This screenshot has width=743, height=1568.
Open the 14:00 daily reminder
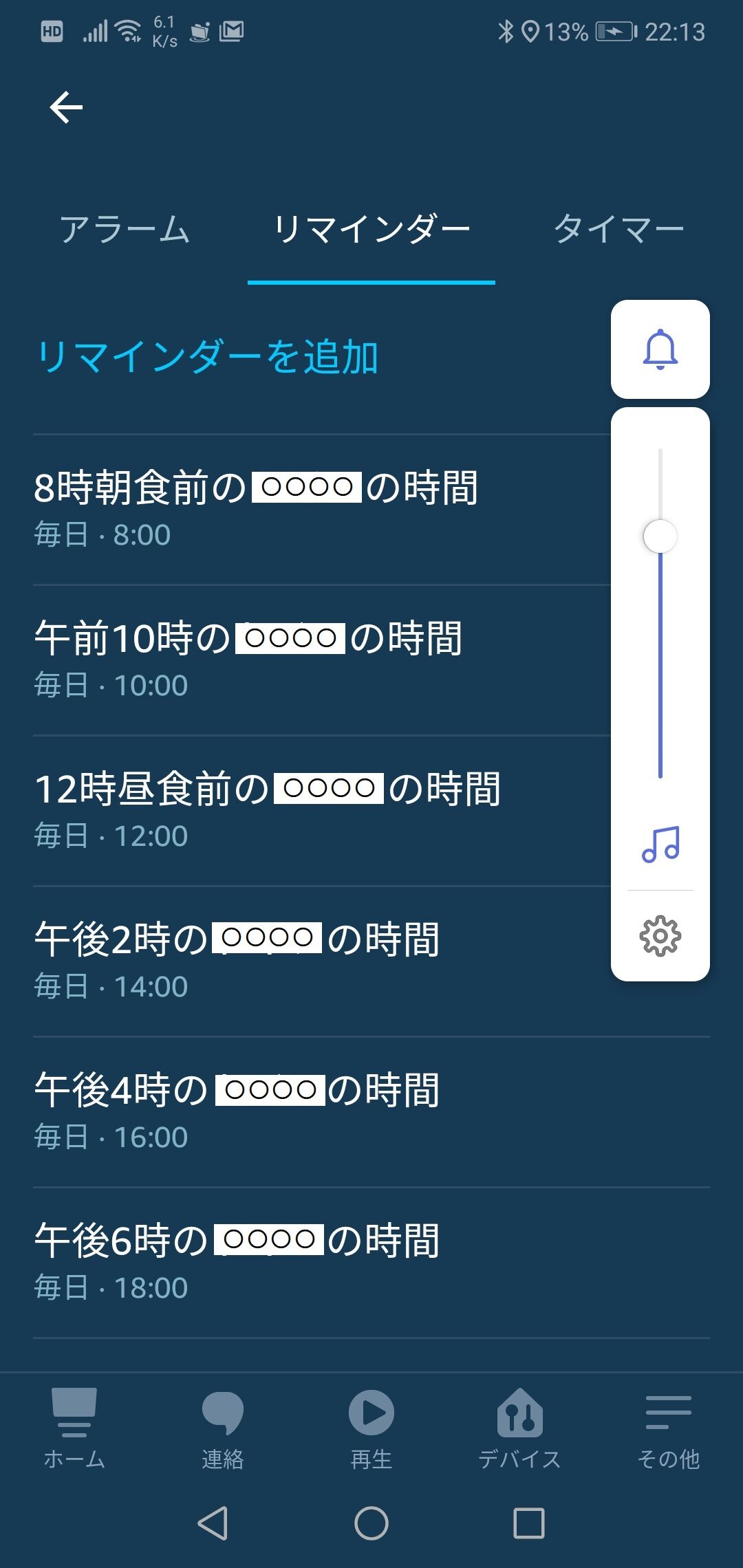coord(275,961)
